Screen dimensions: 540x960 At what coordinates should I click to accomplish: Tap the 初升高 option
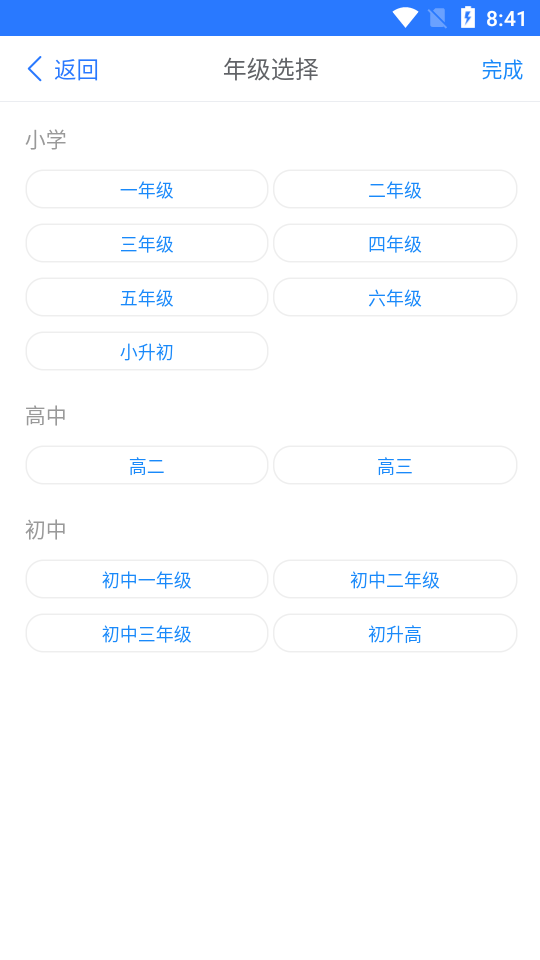click(x=395, y=633)
